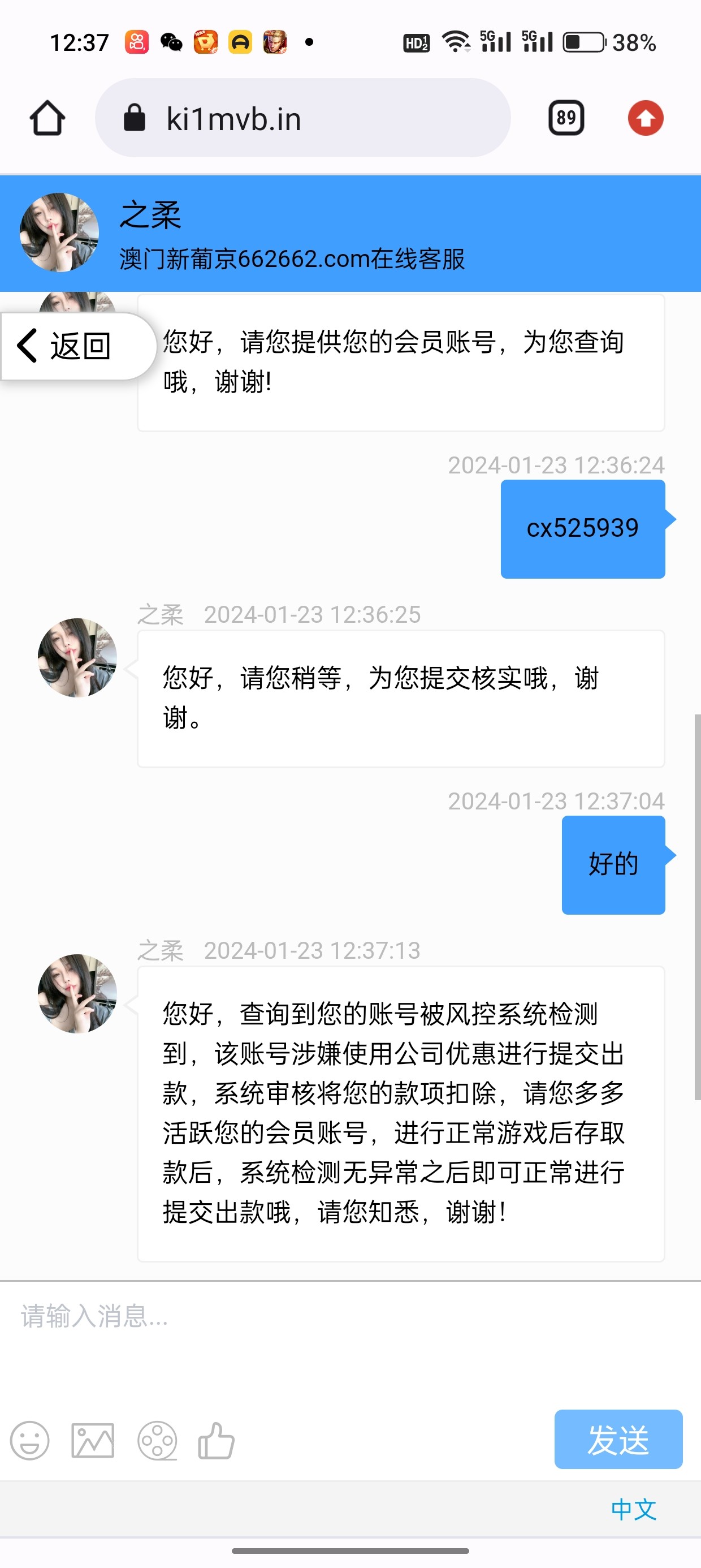The width and height of the screenshot is (701, 1568).
Task: Tap the film reel media icon
Action: click(157, 1440)
